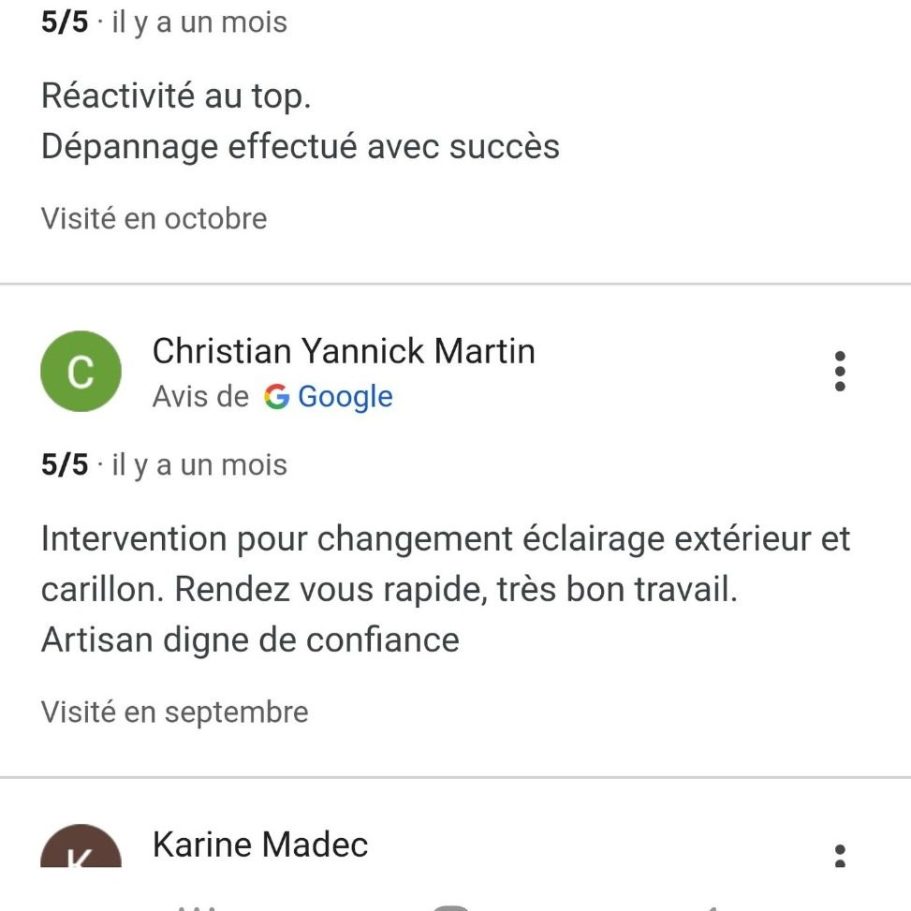Open Christian Yannick Martin's reviewer name

click(343, 351)
